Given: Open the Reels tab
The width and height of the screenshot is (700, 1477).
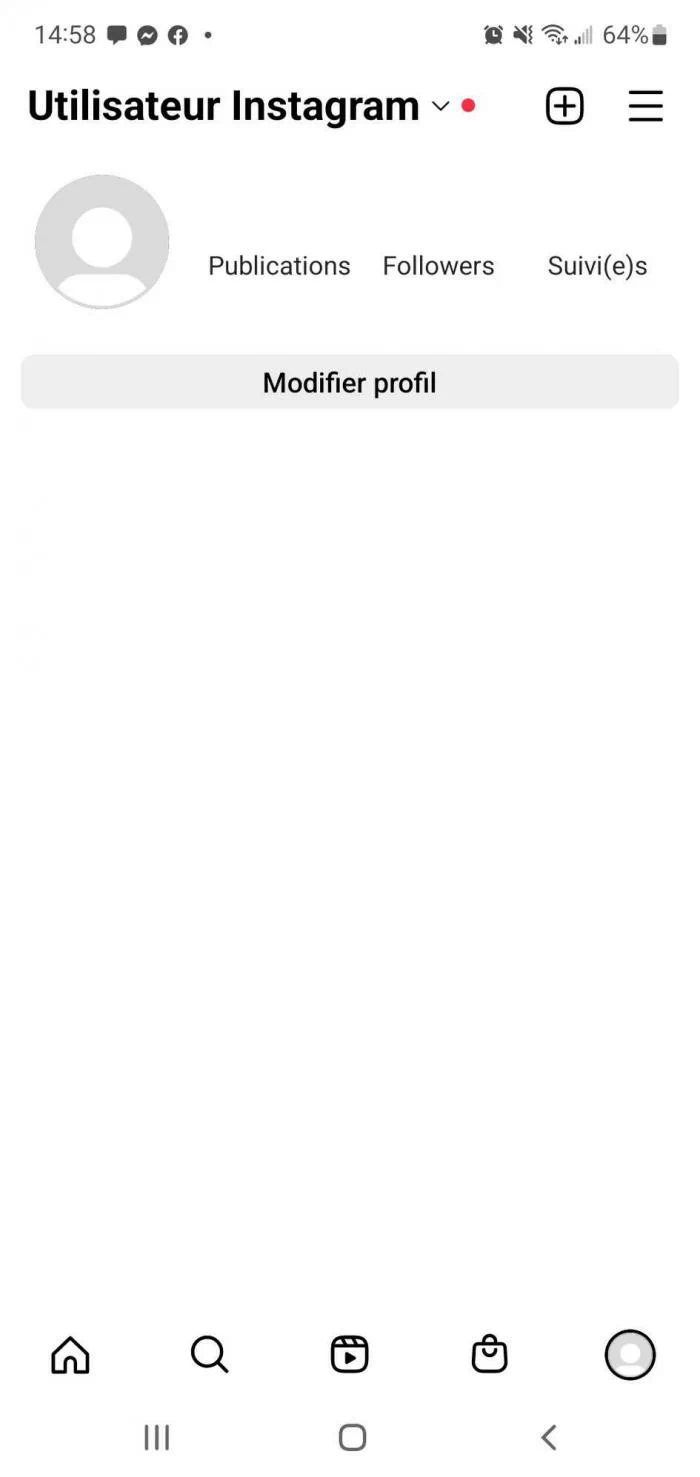Looking at the screenshot, I should (350, 1355).
